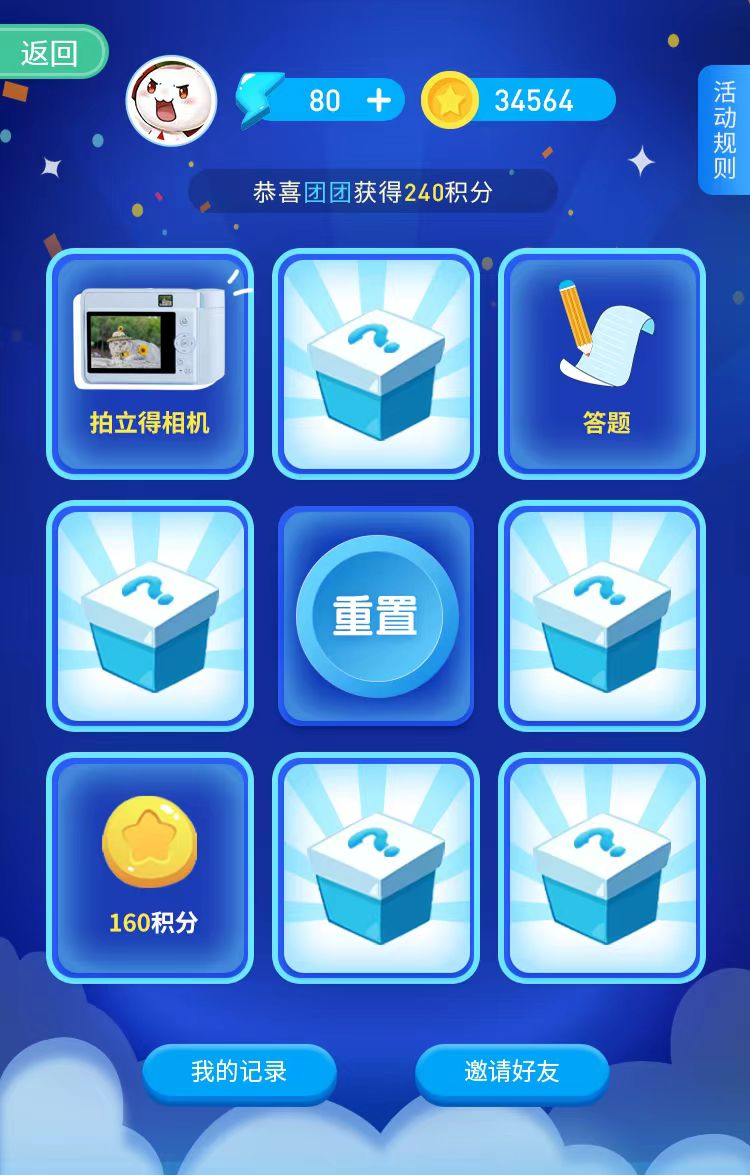
Task: Open 我的记录 my records
Action: pyautogui.click(x=239, y=1072)
